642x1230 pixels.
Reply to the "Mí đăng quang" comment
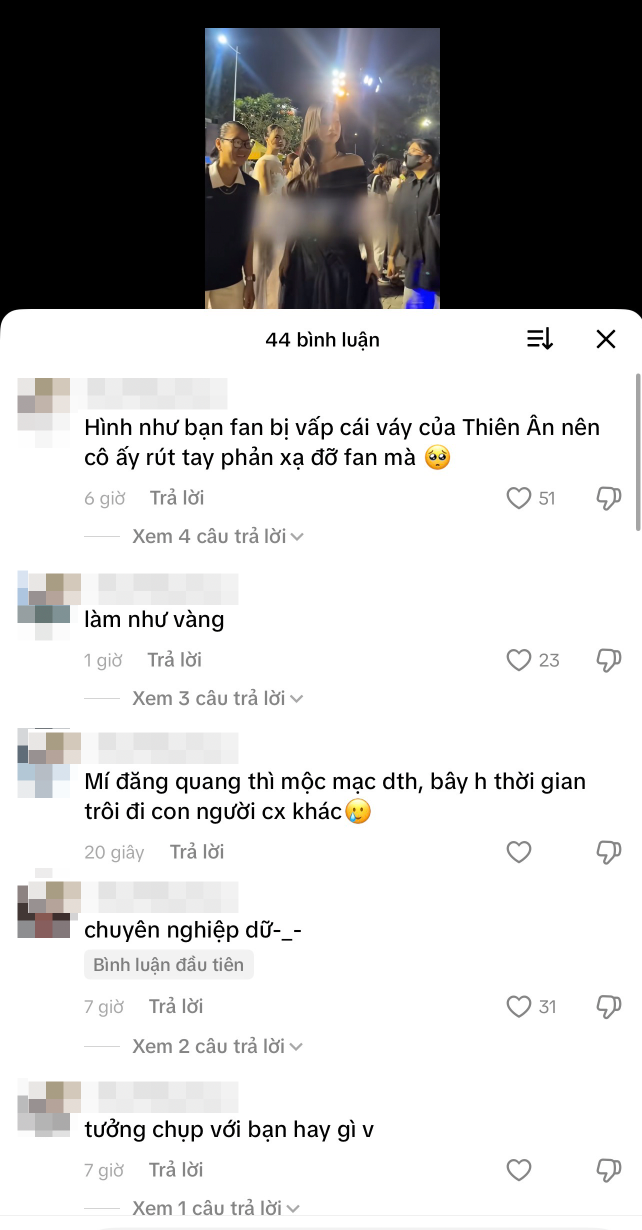[x=197, y=852]
